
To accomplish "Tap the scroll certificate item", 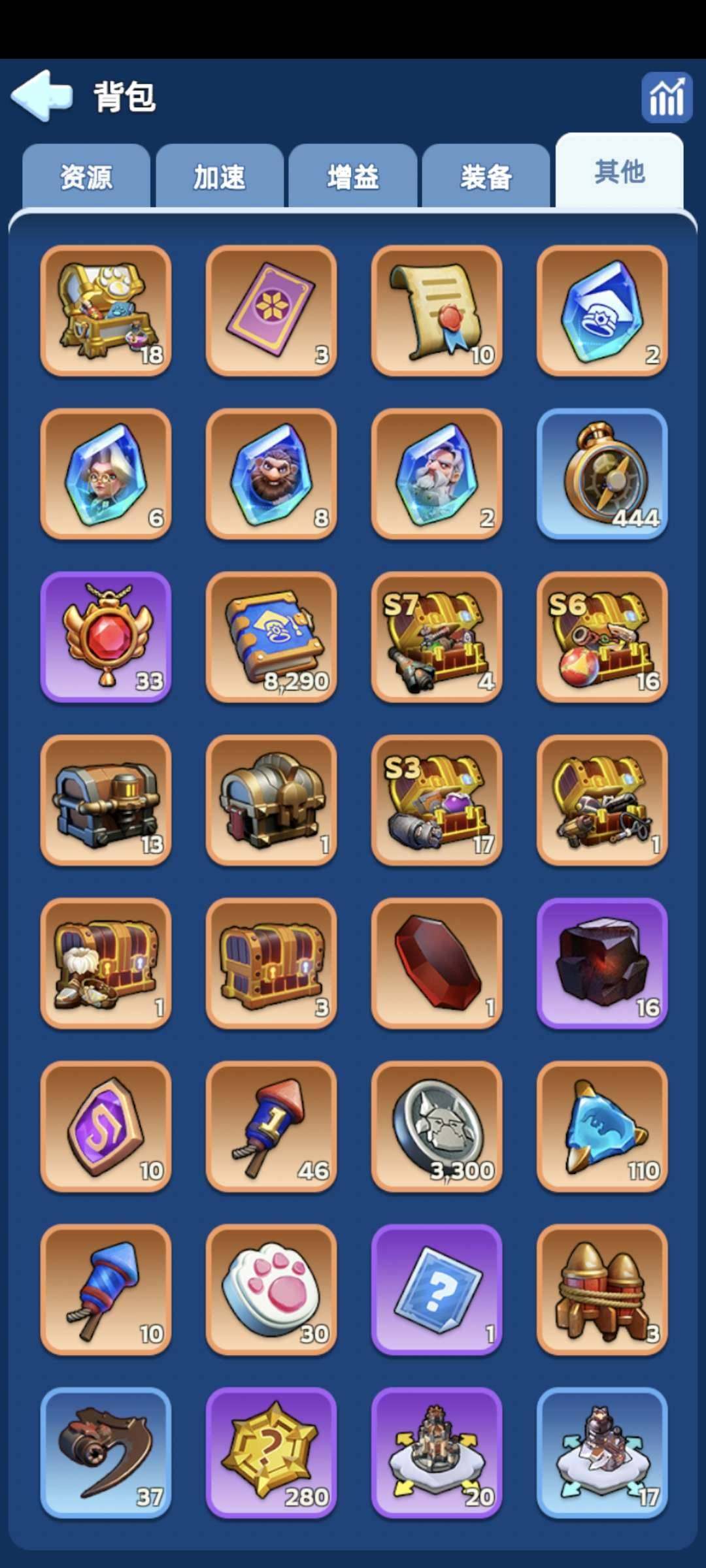I will (x=437, y=310).
